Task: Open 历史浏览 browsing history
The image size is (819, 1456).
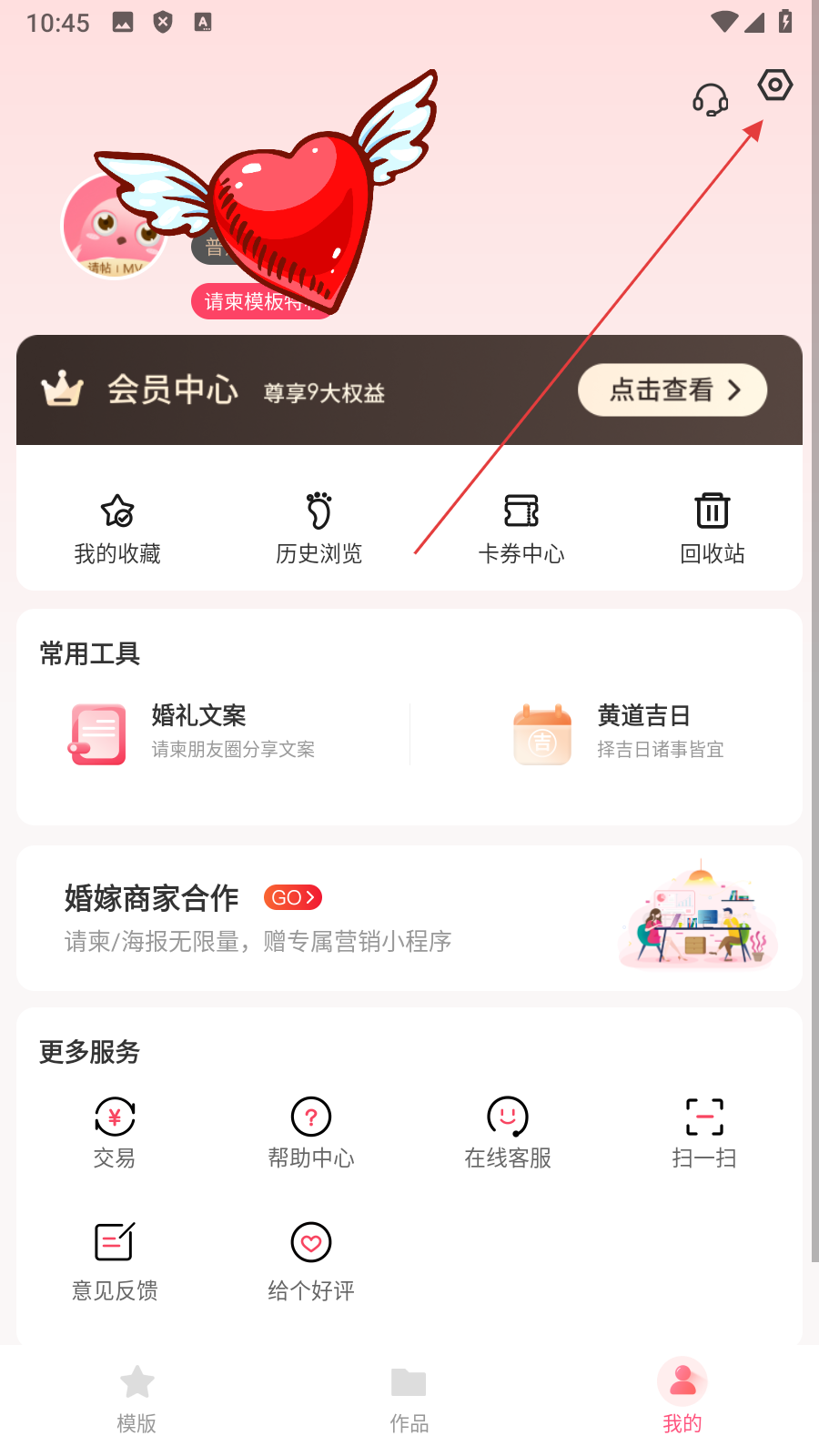Action: click(318, 528)
